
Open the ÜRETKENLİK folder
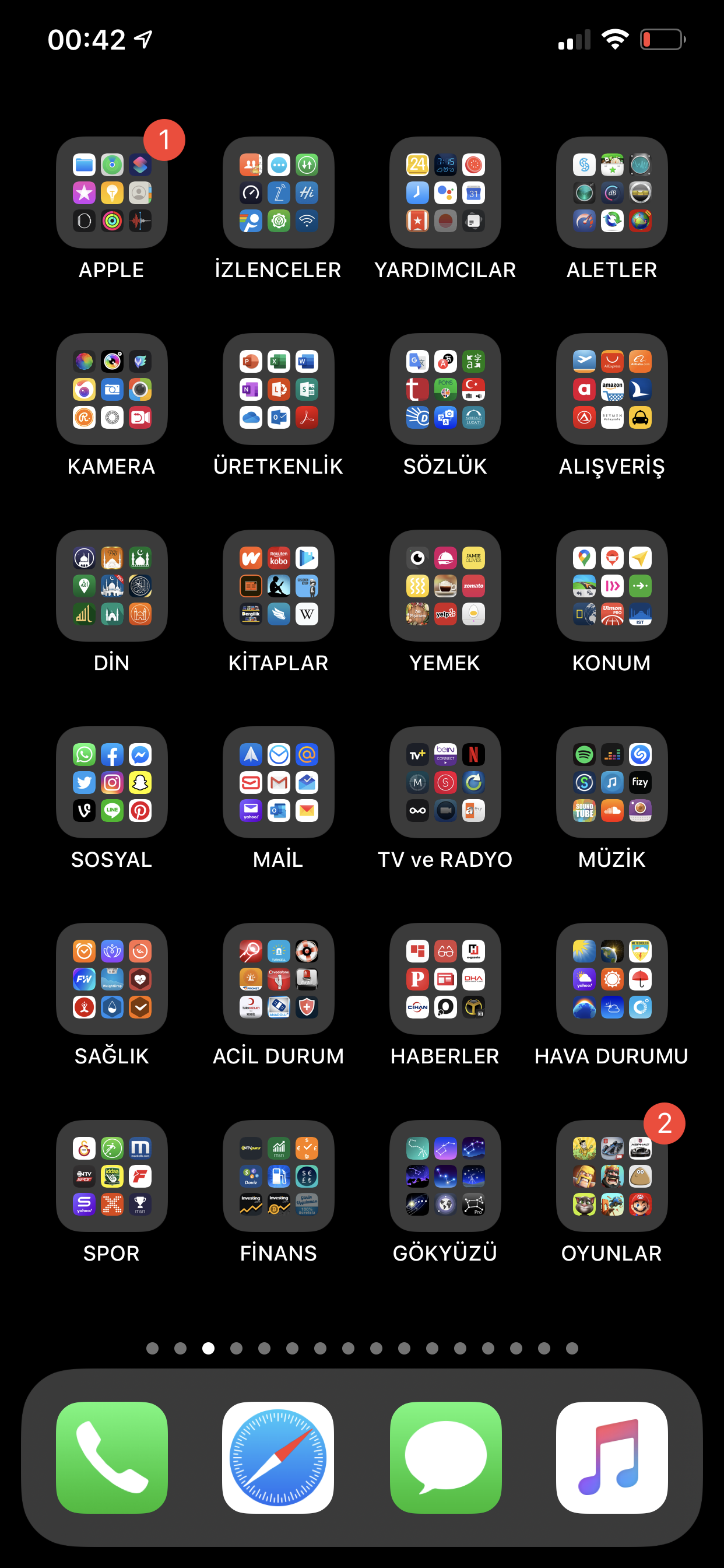278,389
